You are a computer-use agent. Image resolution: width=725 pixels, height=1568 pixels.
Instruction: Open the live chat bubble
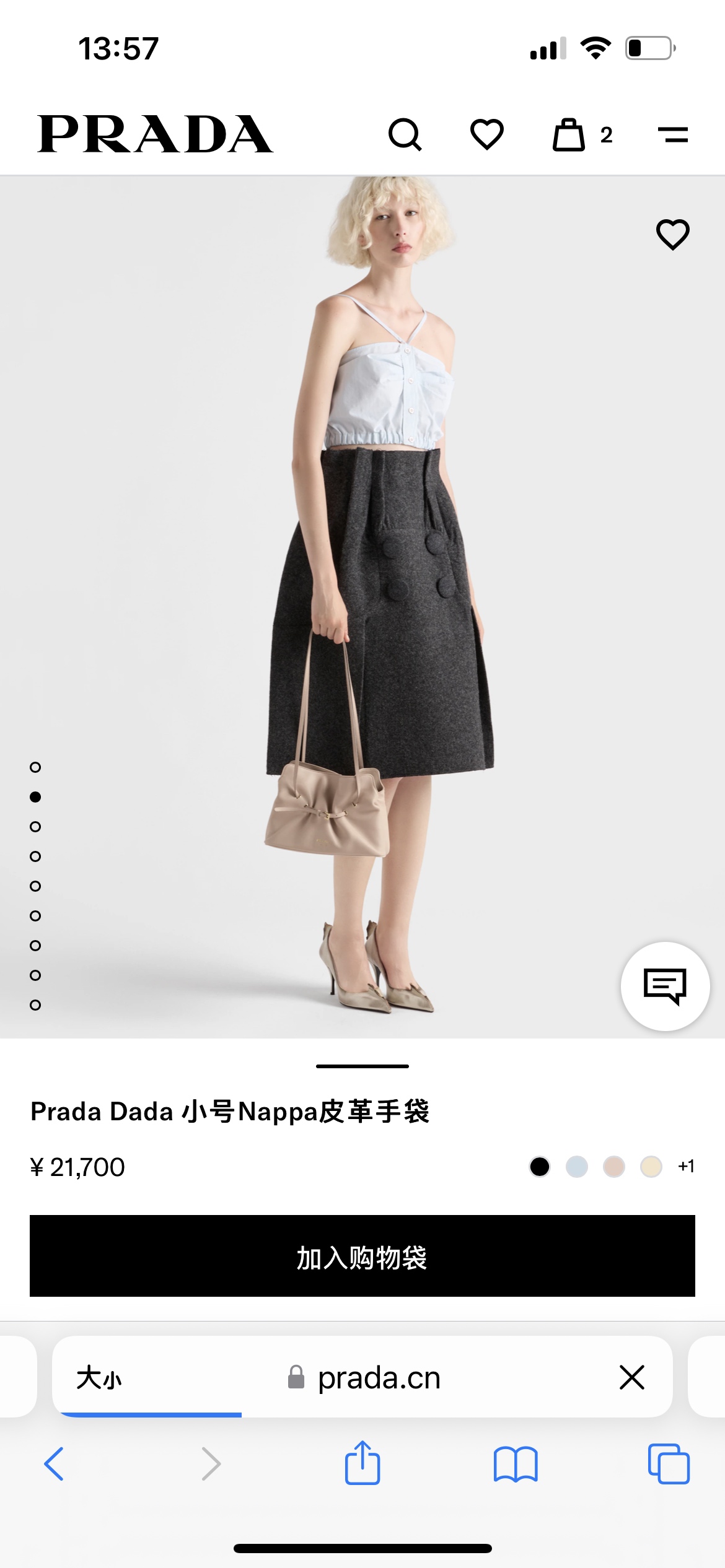(x=665, y=986)
